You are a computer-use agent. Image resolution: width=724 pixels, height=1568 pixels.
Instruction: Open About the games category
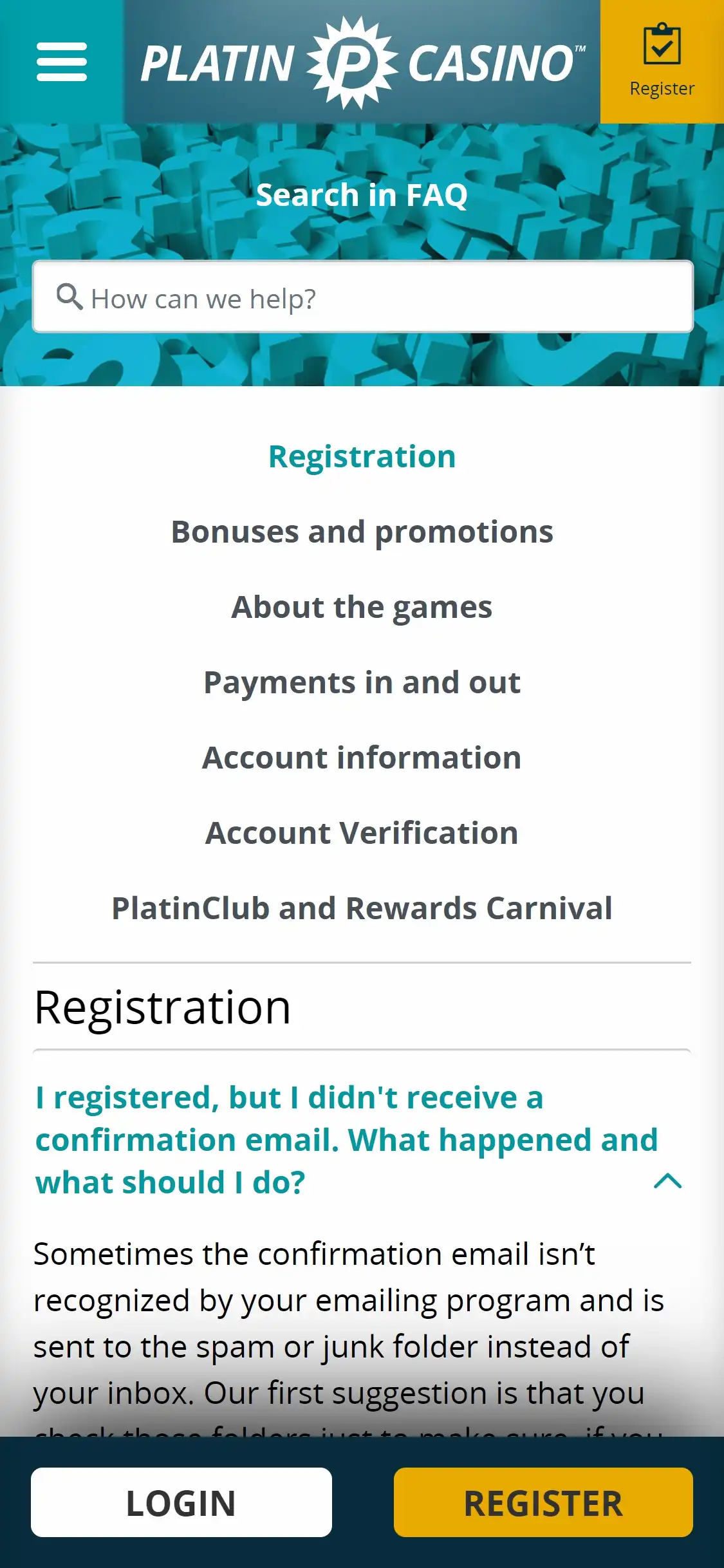tap(362, 608)
